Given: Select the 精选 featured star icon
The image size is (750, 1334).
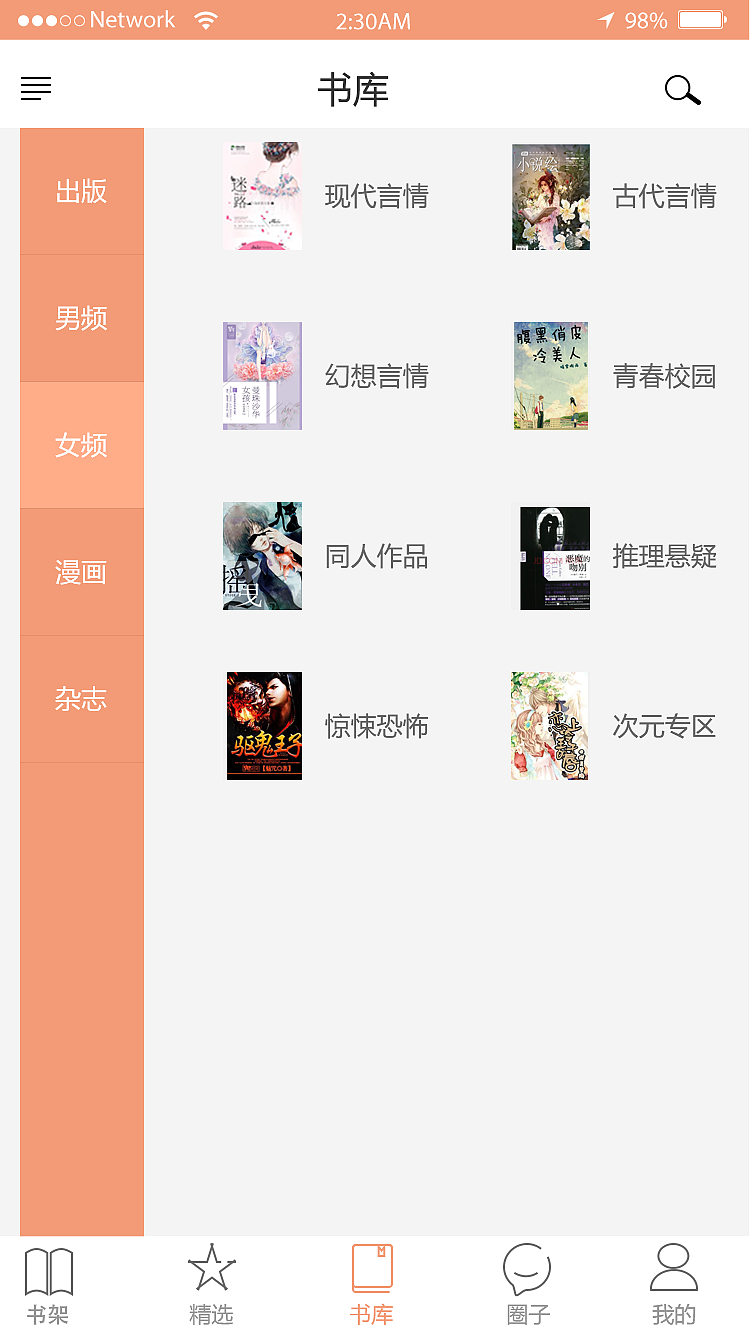Looking at the screenshot, I should tap(211, 1268).
